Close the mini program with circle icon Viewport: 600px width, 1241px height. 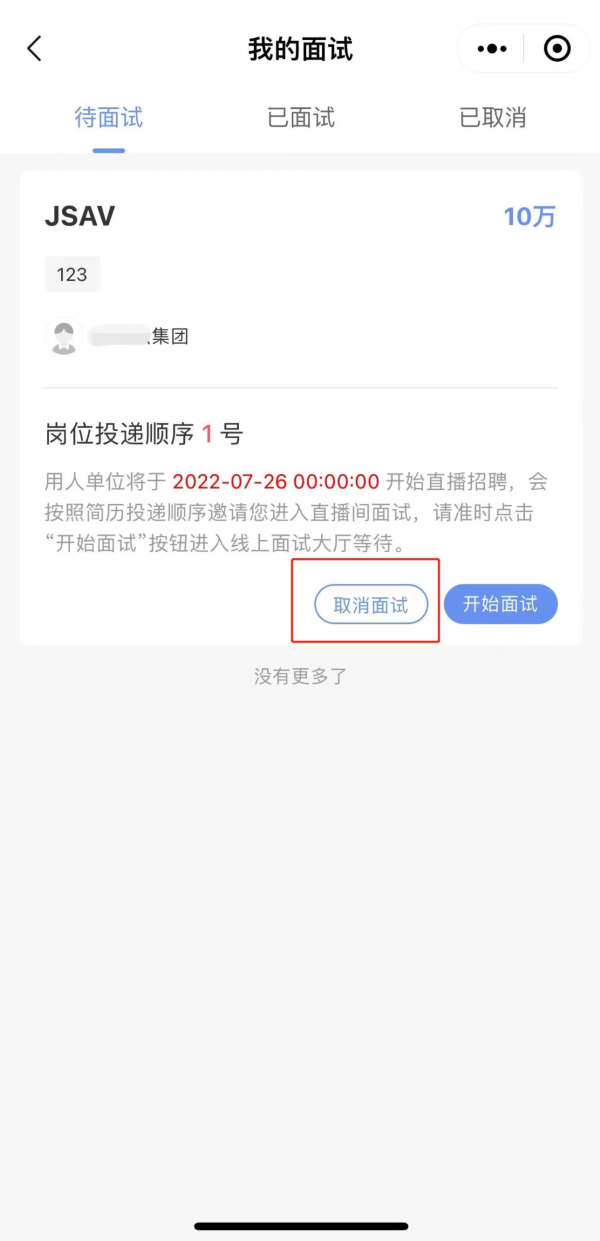[557, 49]
